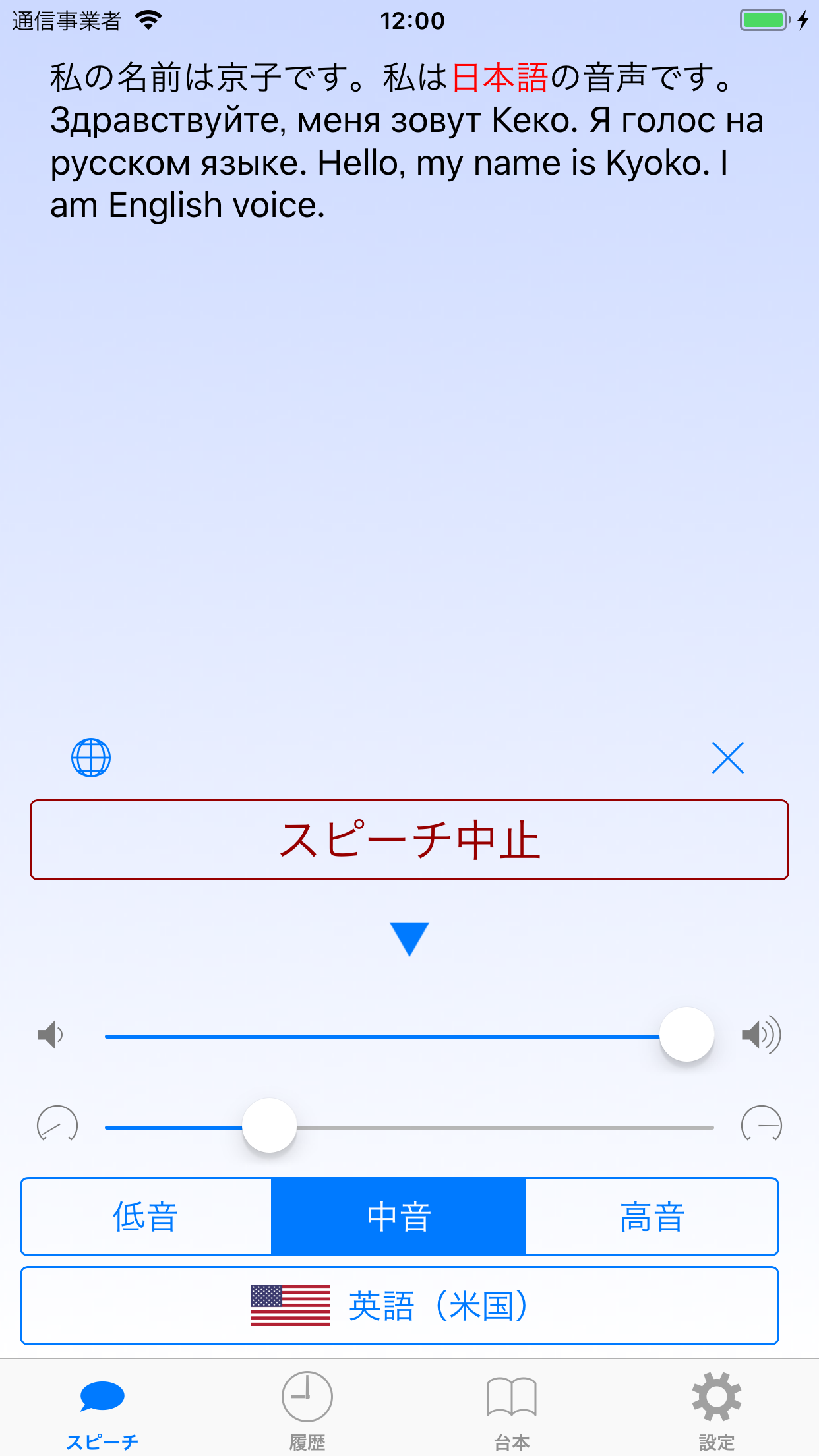Tap the globe language icon
Screen dimensions: 819x1456
(x=91, y=758)
